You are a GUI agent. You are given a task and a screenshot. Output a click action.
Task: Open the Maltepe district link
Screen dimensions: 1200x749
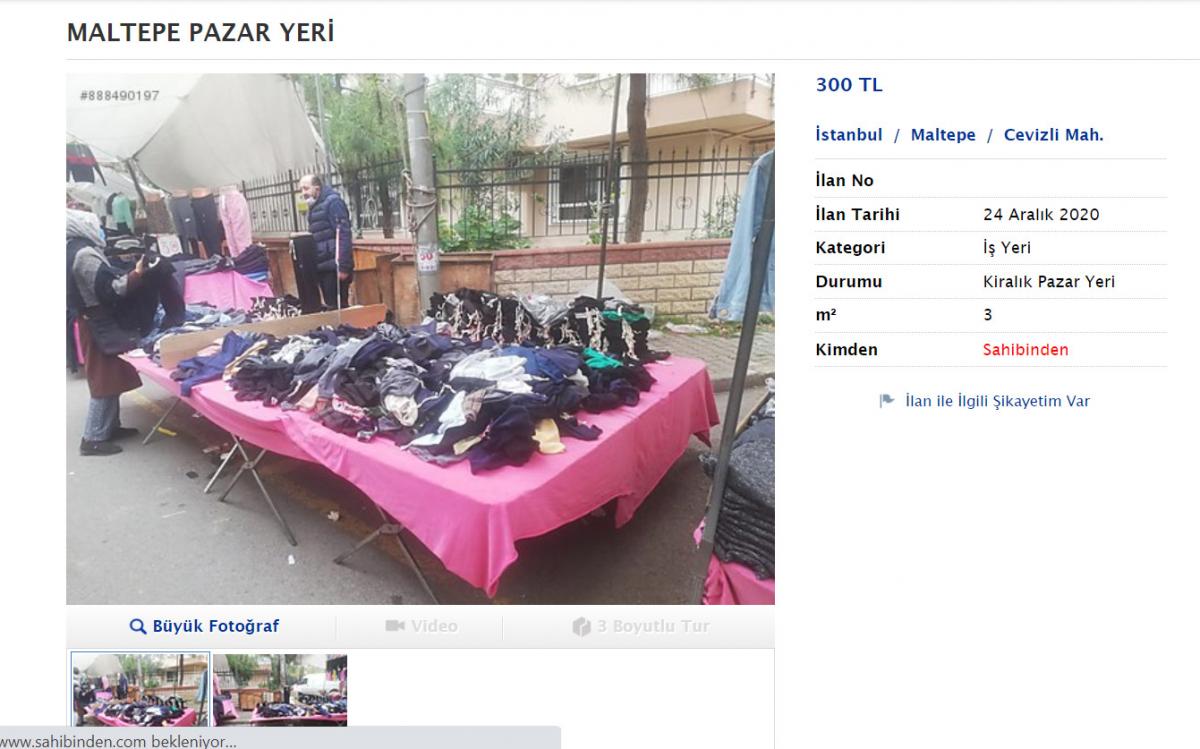(942, 135)
